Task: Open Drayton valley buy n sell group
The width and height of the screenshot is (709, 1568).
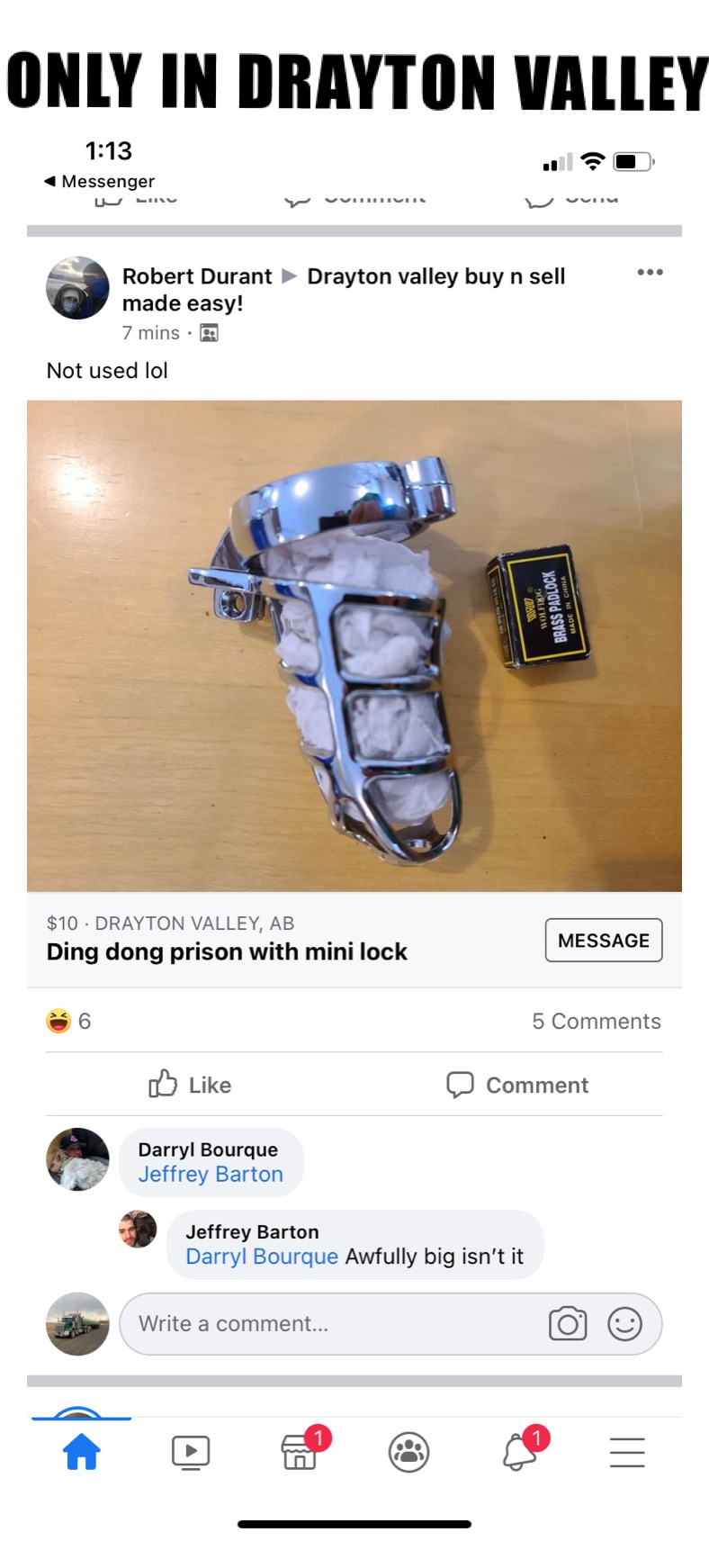Action: 435,276
